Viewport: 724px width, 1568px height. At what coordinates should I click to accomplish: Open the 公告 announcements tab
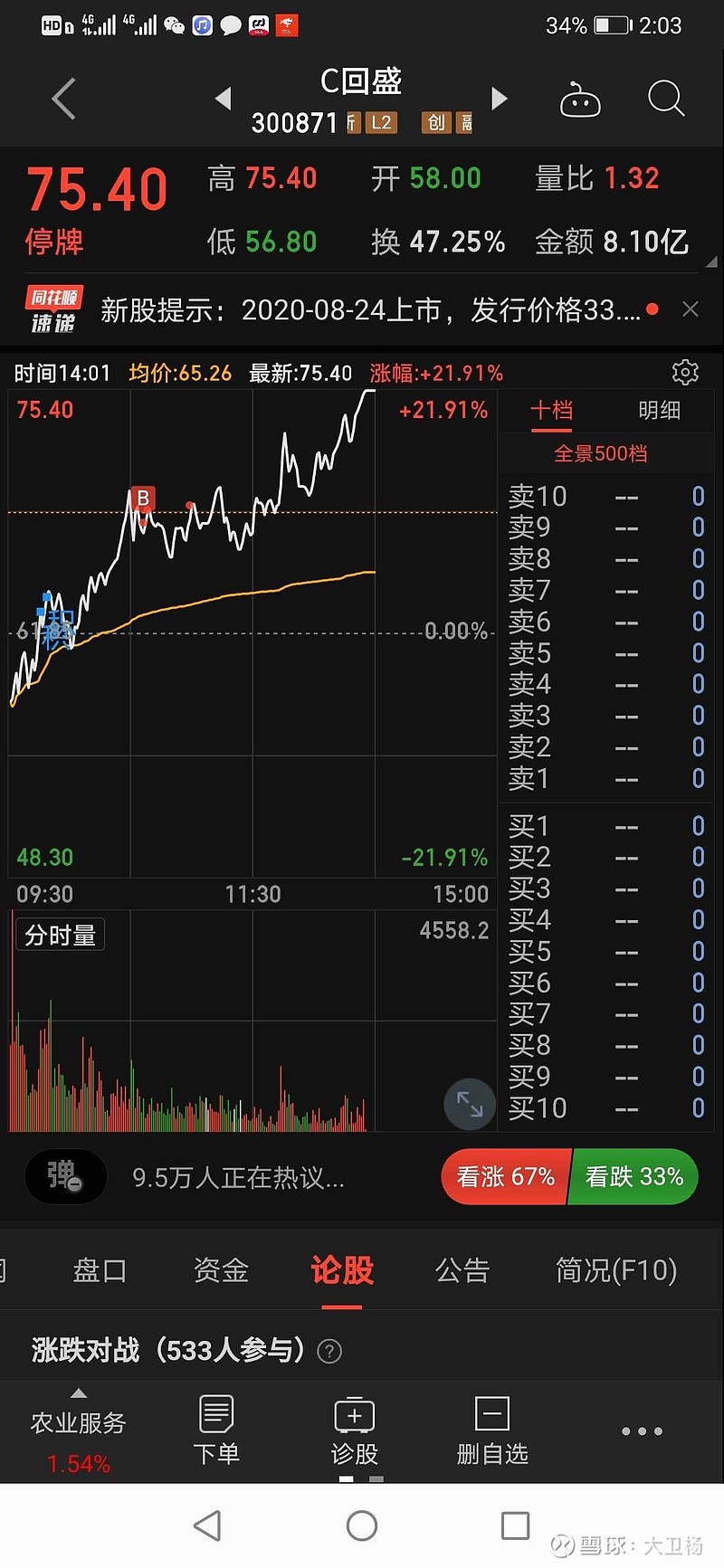coord(462,1270)
